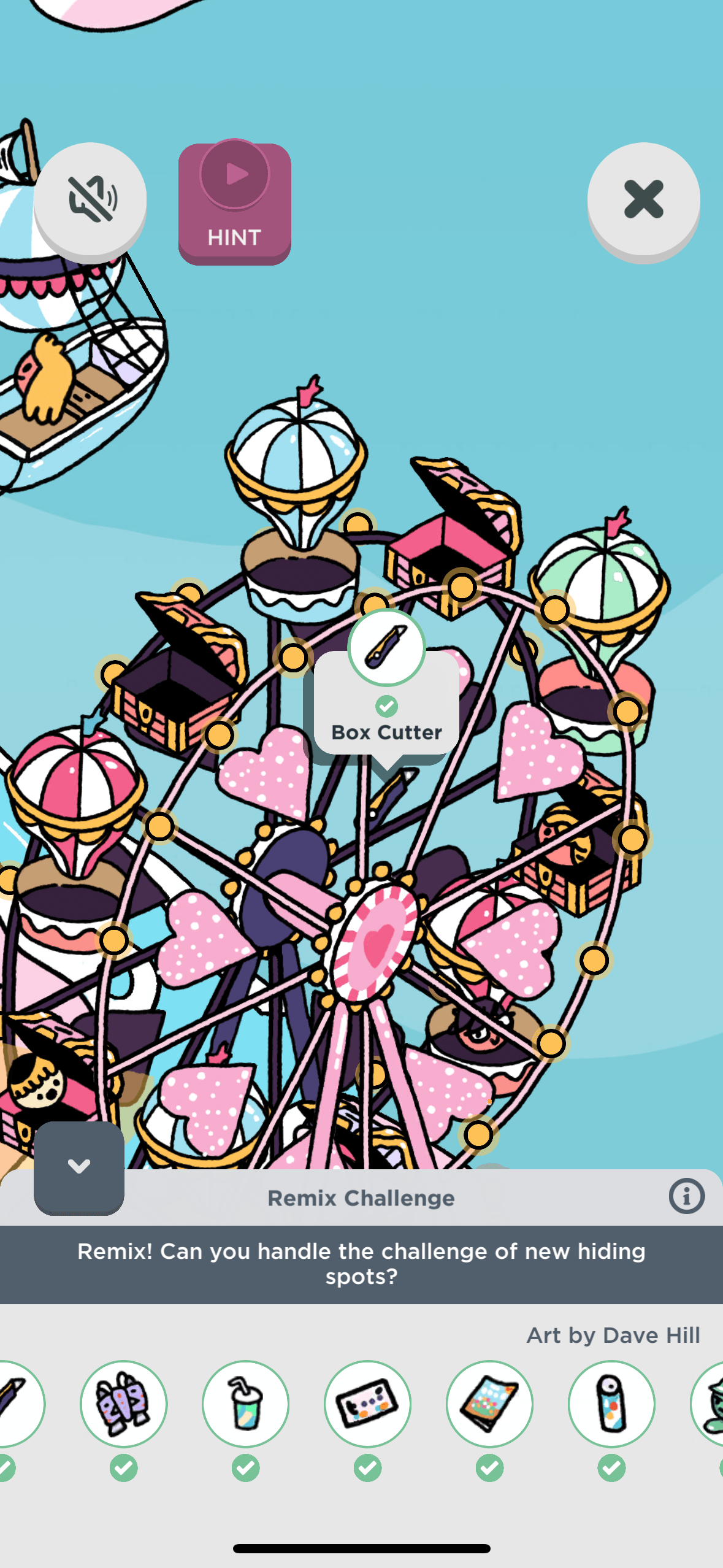The width and height of the screenshot is (723, 1568).
Task: Unmute the game sound
Action: pyautogui.click(x=90, y=199)
